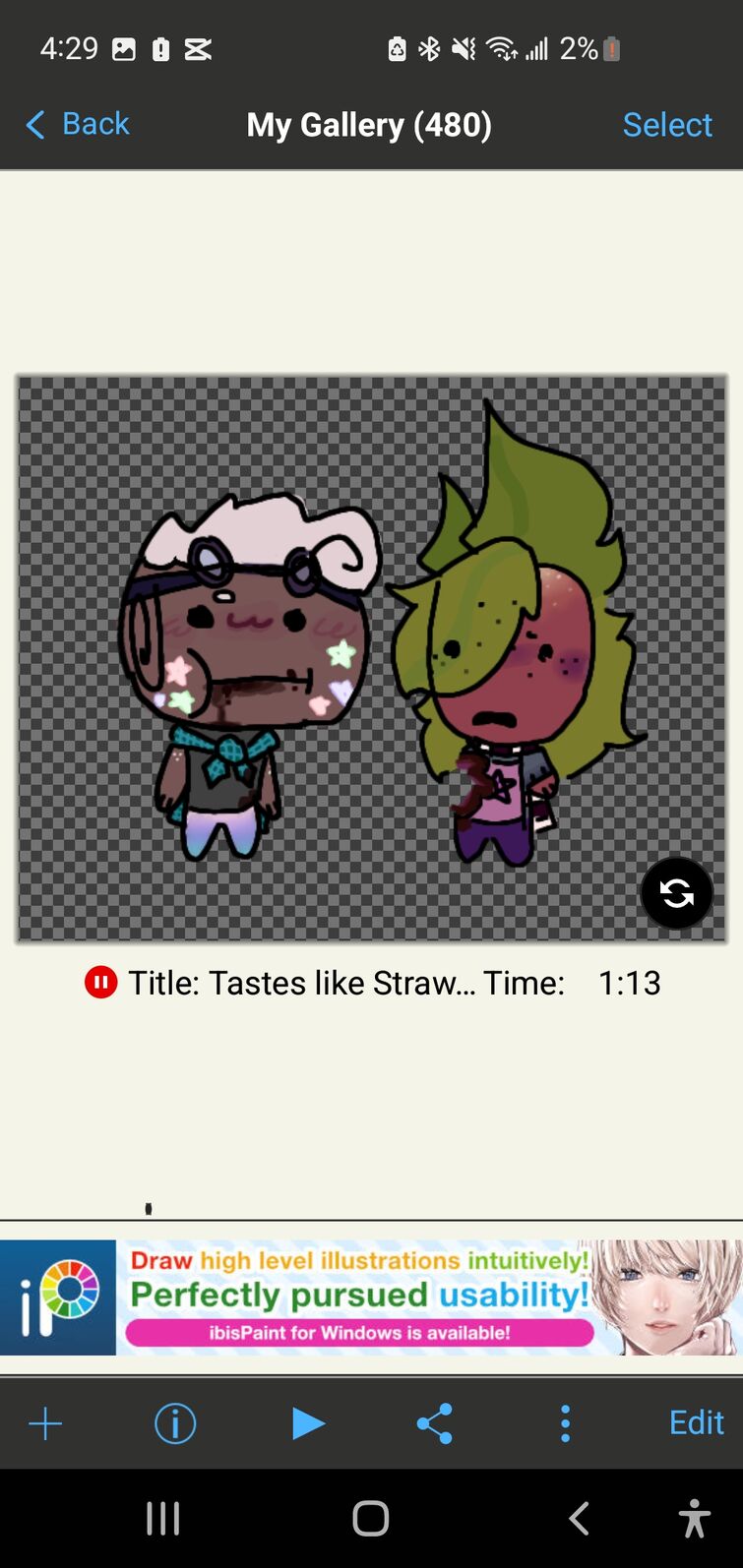Open recent apps from navigation bar
This screenshot has height=1568, width=743.
coord(163,1519)
